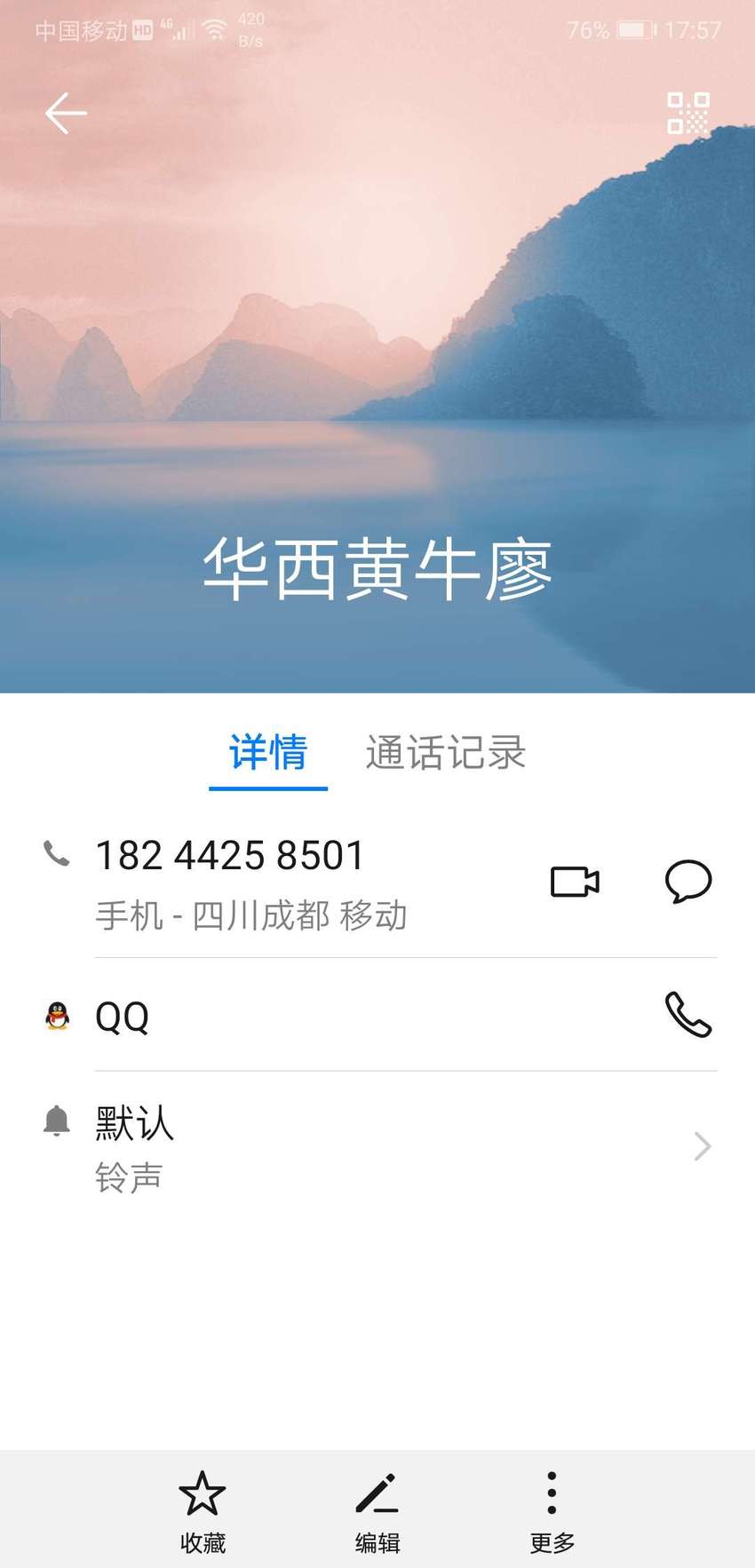Add contact to favorites with 收藏
The height and width of the screenshot is (1568, 755).
203,1511
